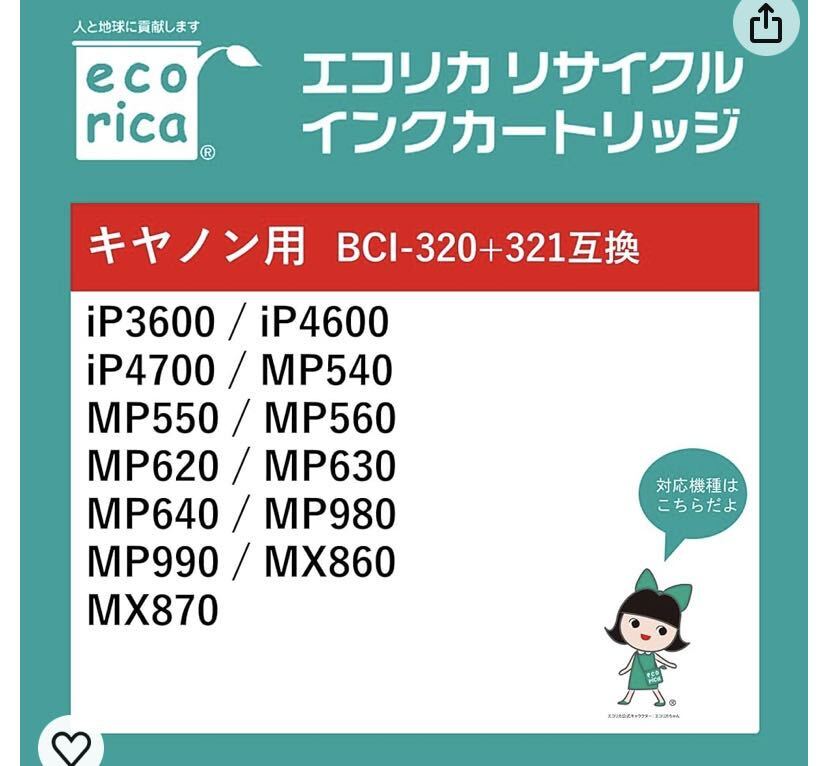The height and width of the screenshot is (766, 828).
Task: Add product to wishlist with heart icon
Action: [71, 744]
